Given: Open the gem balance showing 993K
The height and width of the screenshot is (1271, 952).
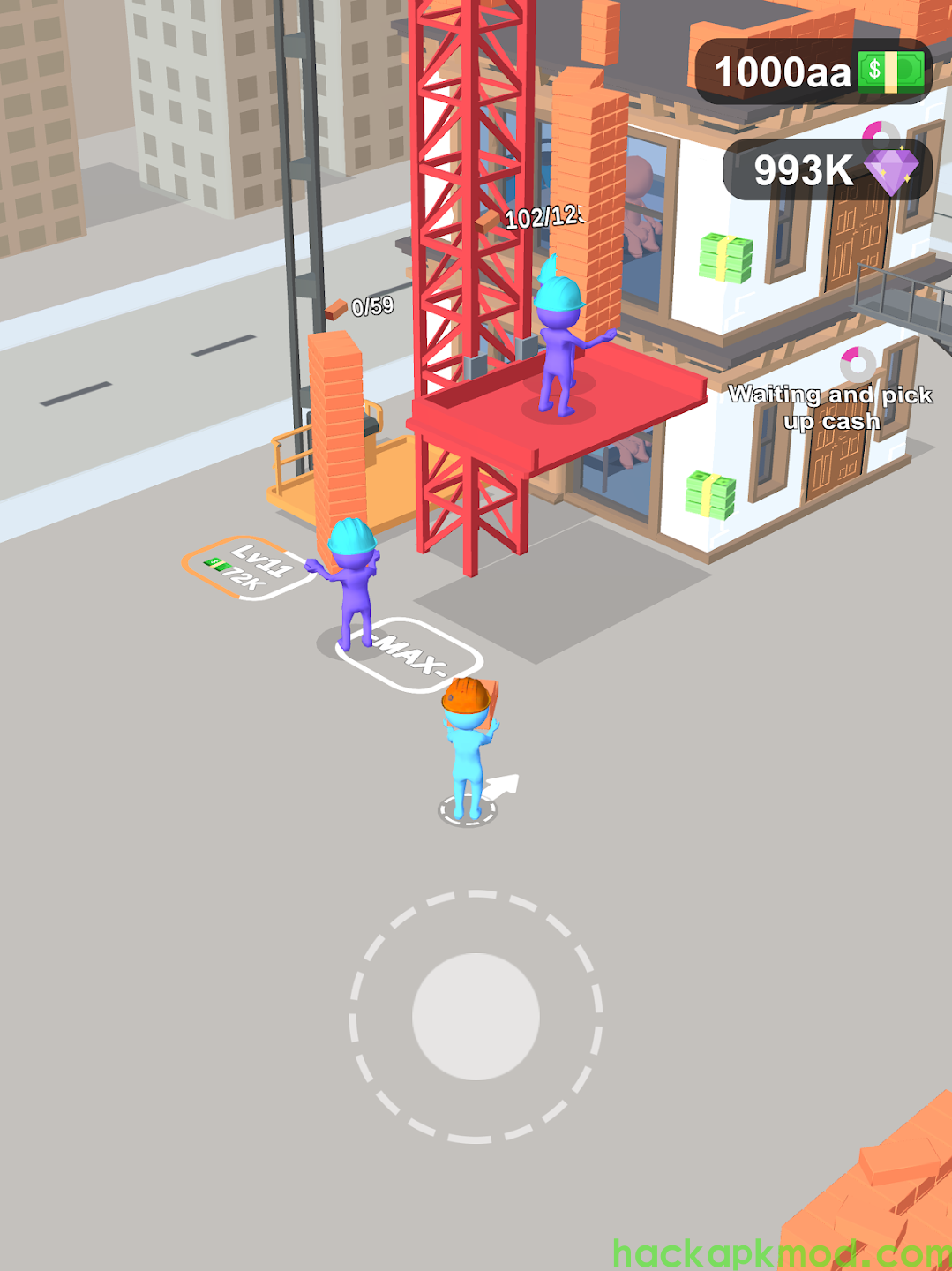Looking at the screenshot, I should coord(827,170).
